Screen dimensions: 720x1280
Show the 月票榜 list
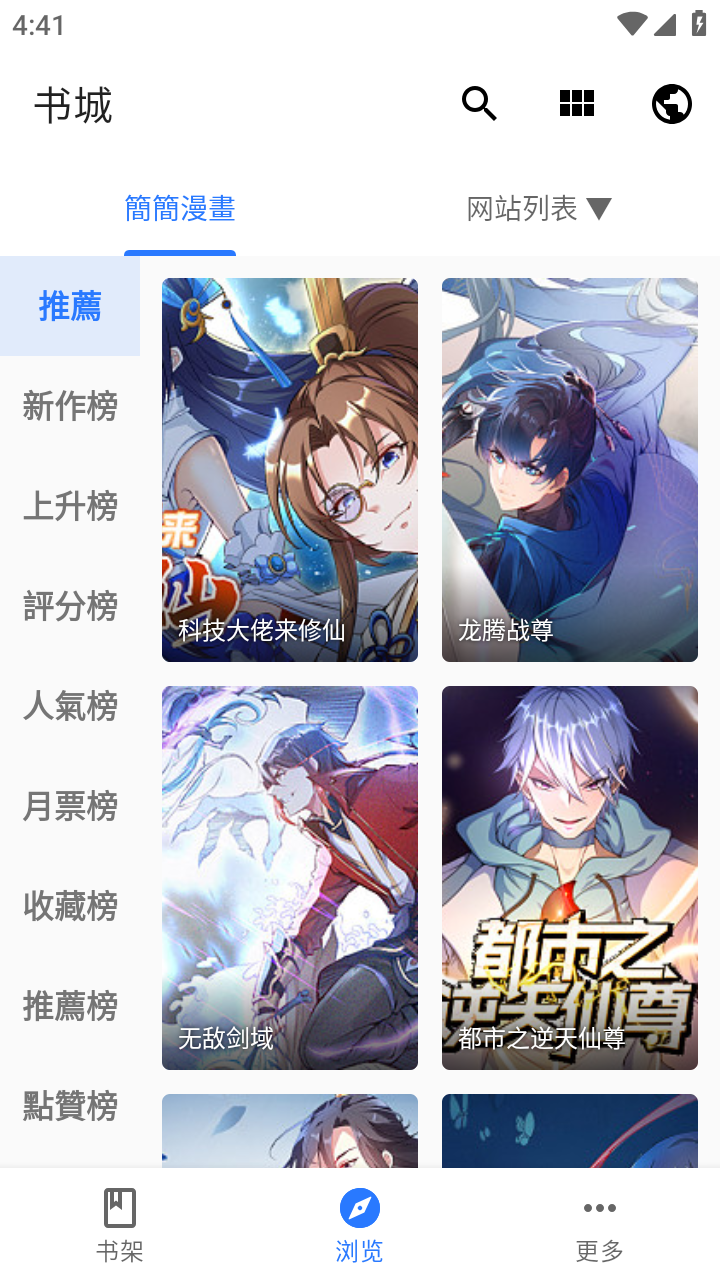point(70,806)
